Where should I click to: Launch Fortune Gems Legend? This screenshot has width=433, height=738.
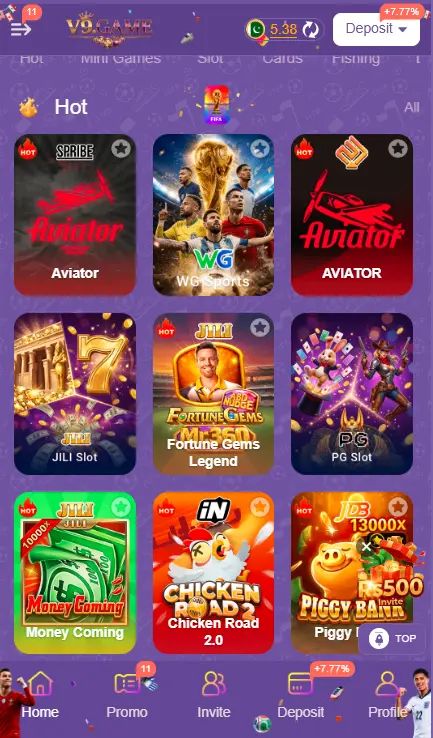click(213, 394)
